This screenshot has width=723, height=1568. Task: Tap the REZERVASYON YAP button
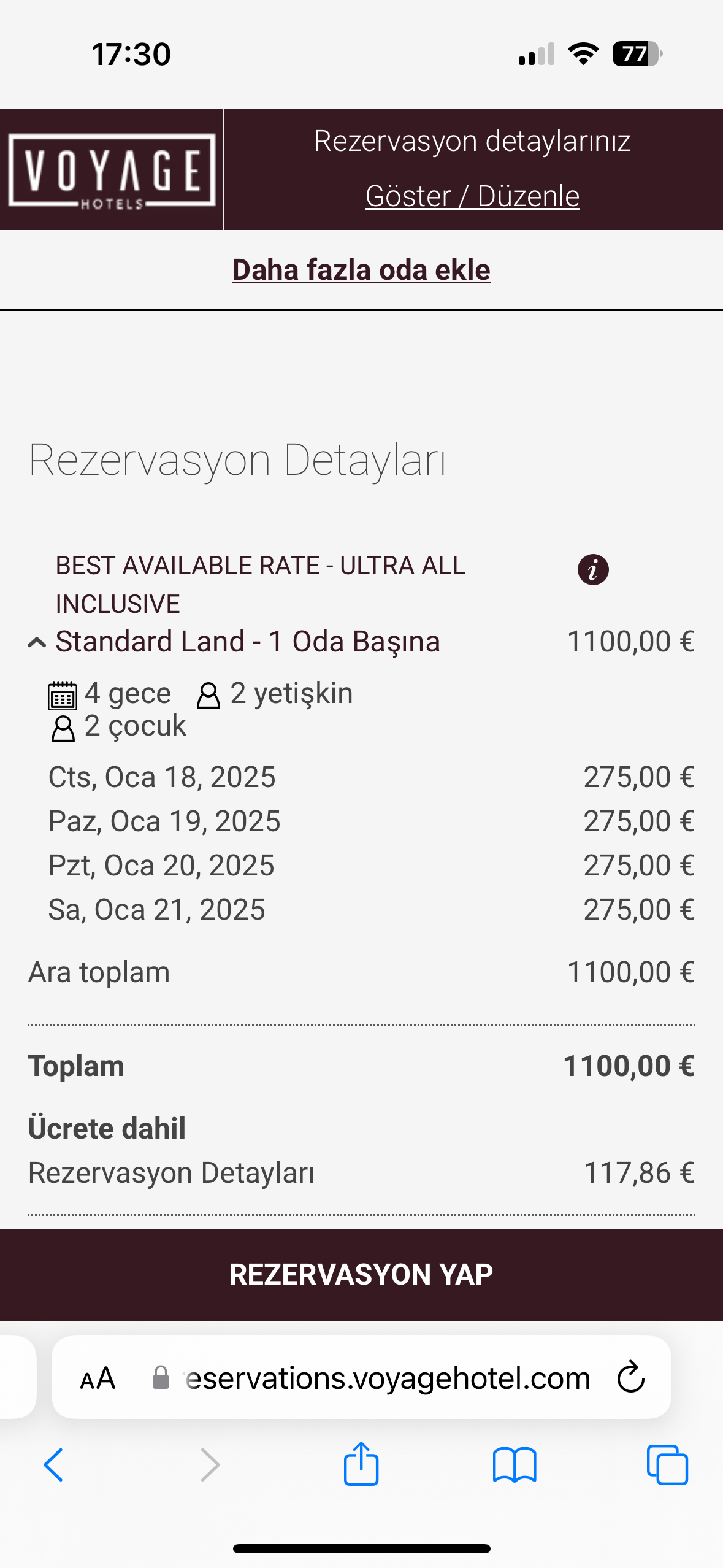click(361, 1275)
